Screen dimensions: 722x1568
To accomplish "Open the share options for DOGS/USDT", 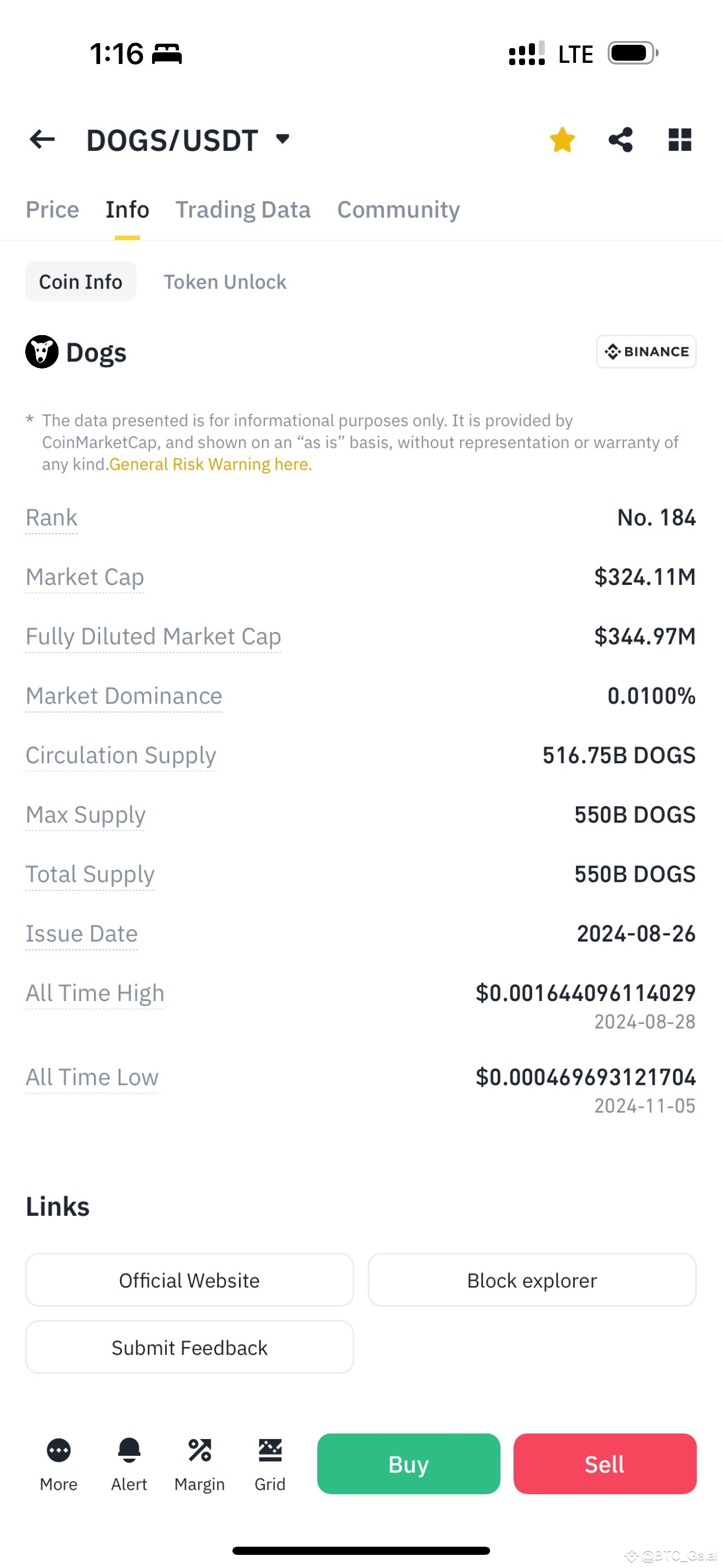I will (620, 139).
